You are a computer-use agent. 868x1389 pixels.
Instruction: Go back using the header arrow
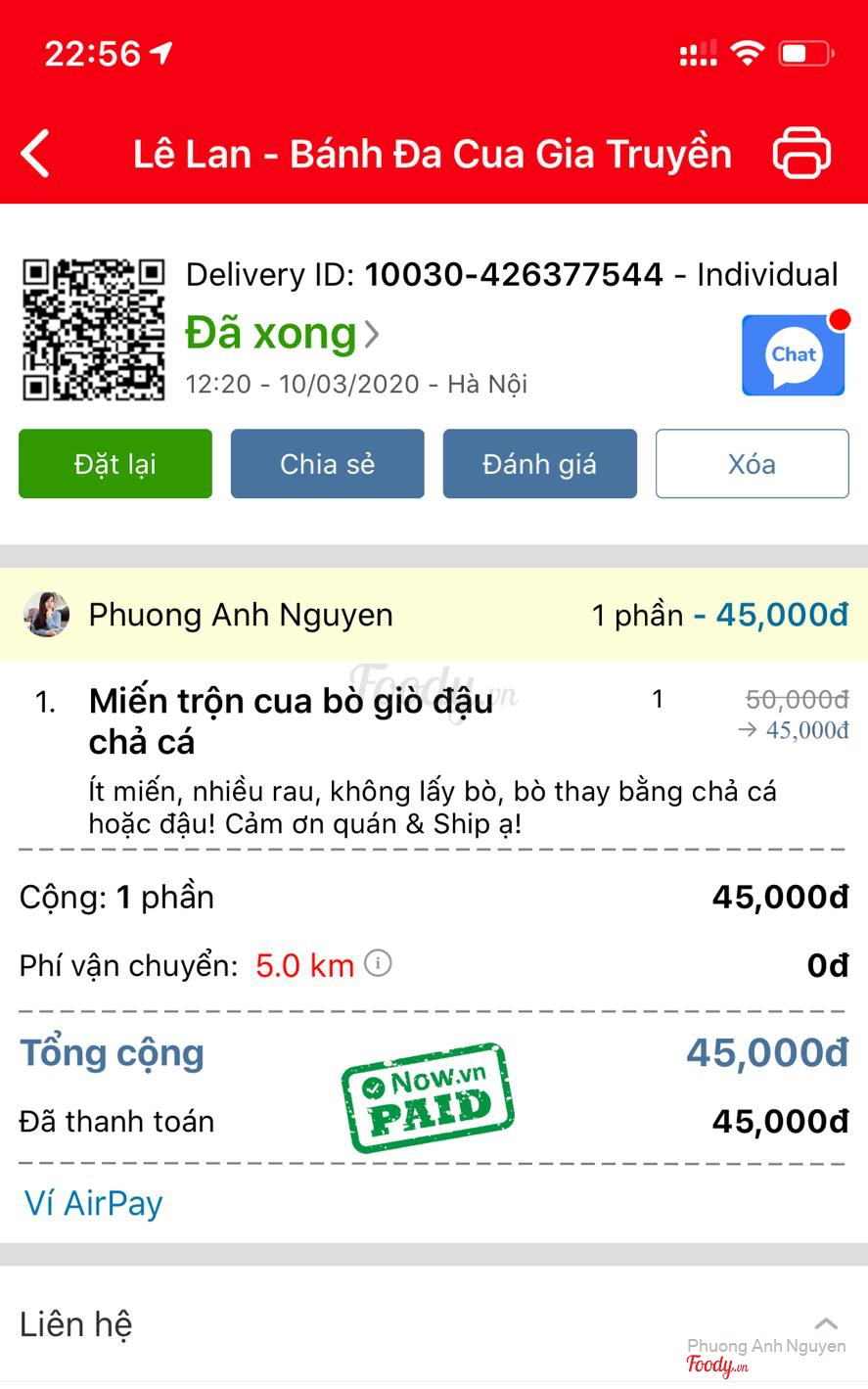(36, 155)
